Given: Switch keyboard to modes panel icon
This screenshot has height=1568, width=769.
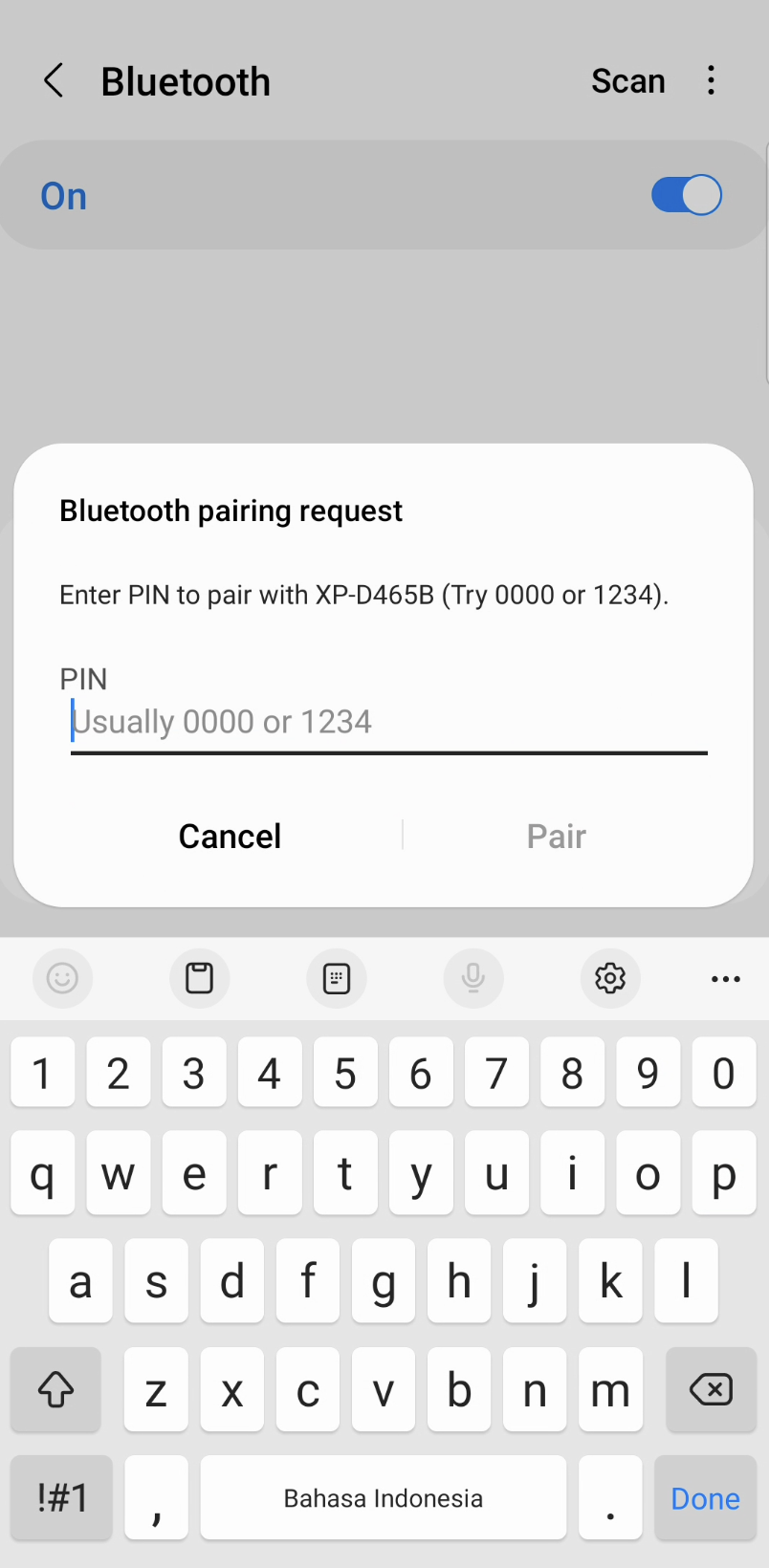Looking at the screenshot, I should 337,978.
